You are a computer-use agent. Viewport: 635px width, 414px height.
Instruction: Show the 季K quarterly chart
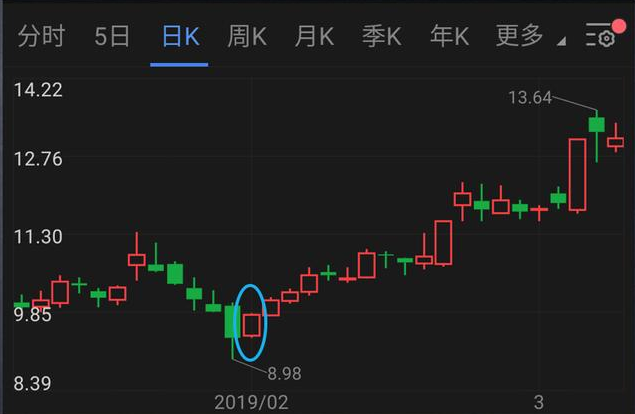(x=381, y=37)
